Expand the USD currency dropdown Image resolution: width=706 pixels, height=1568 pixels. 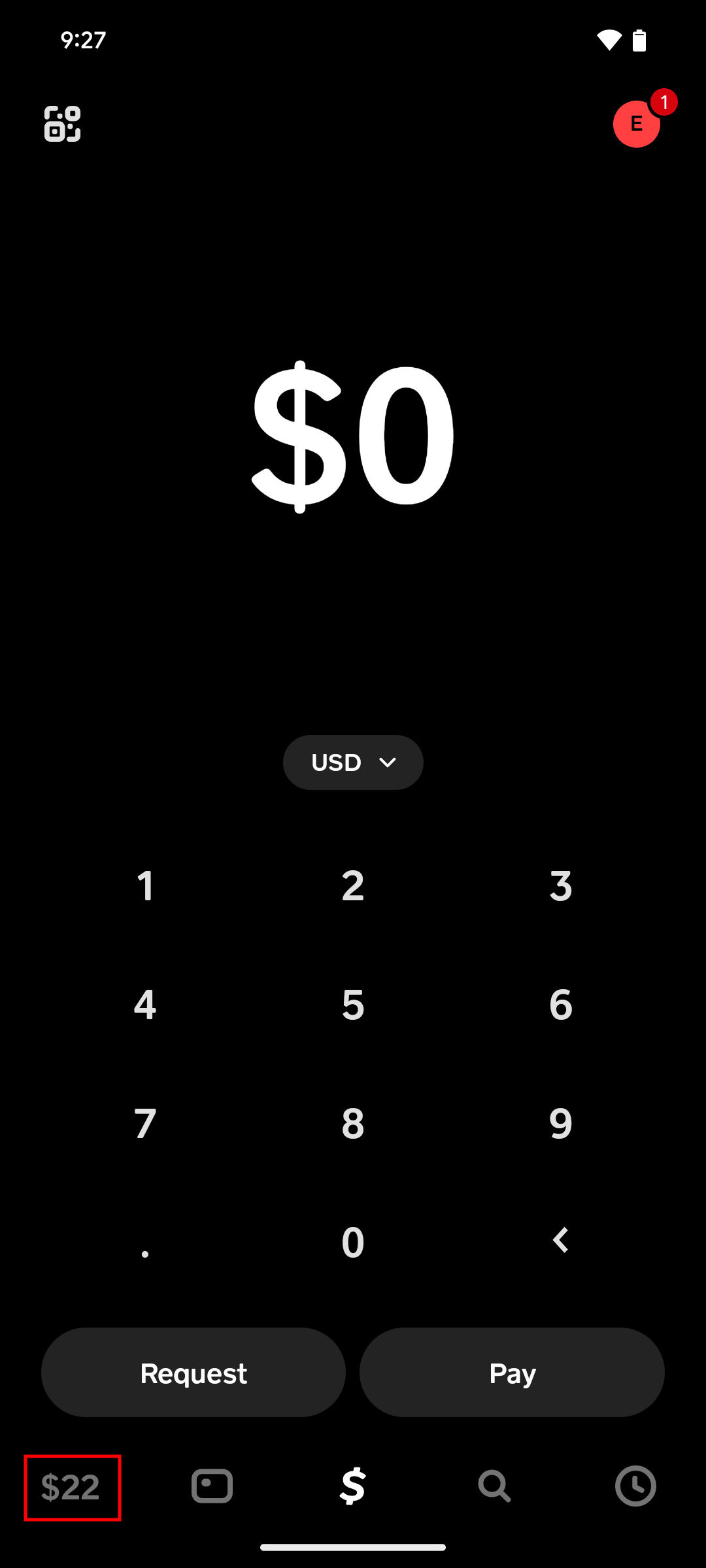[353, 762]
